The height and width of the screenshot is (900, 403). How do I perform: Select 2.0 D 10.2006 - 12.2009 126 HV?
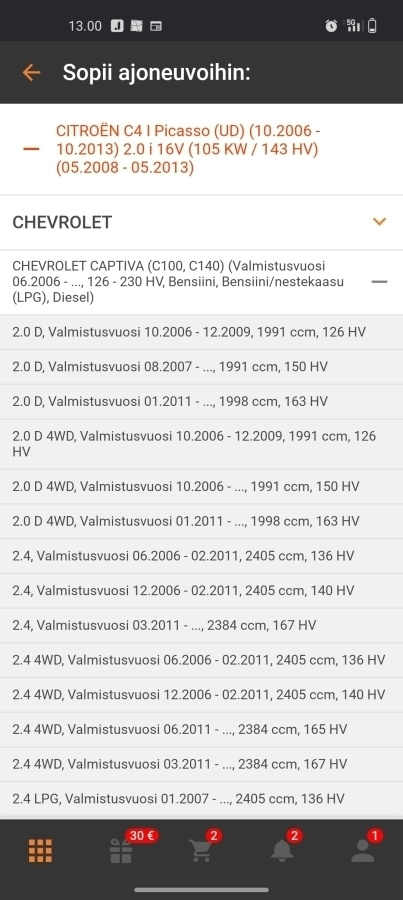202,332
